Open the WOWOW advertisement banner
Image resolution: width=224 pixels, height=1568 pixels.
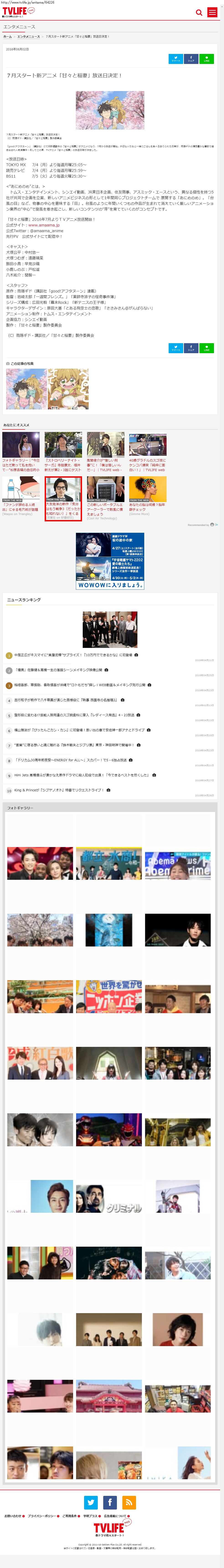(110, 561)
